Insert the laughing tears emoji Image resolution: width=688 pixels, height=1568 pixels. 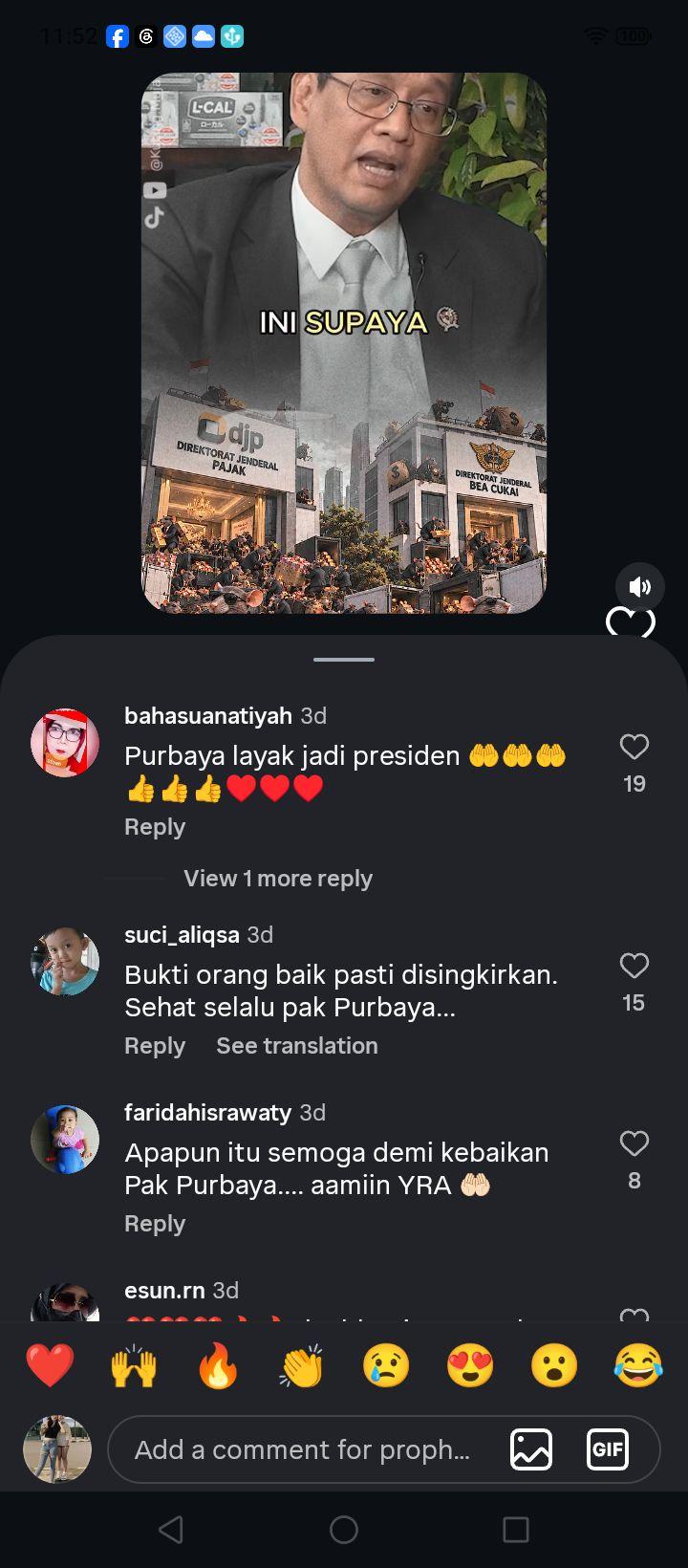tap(638, 1365)
